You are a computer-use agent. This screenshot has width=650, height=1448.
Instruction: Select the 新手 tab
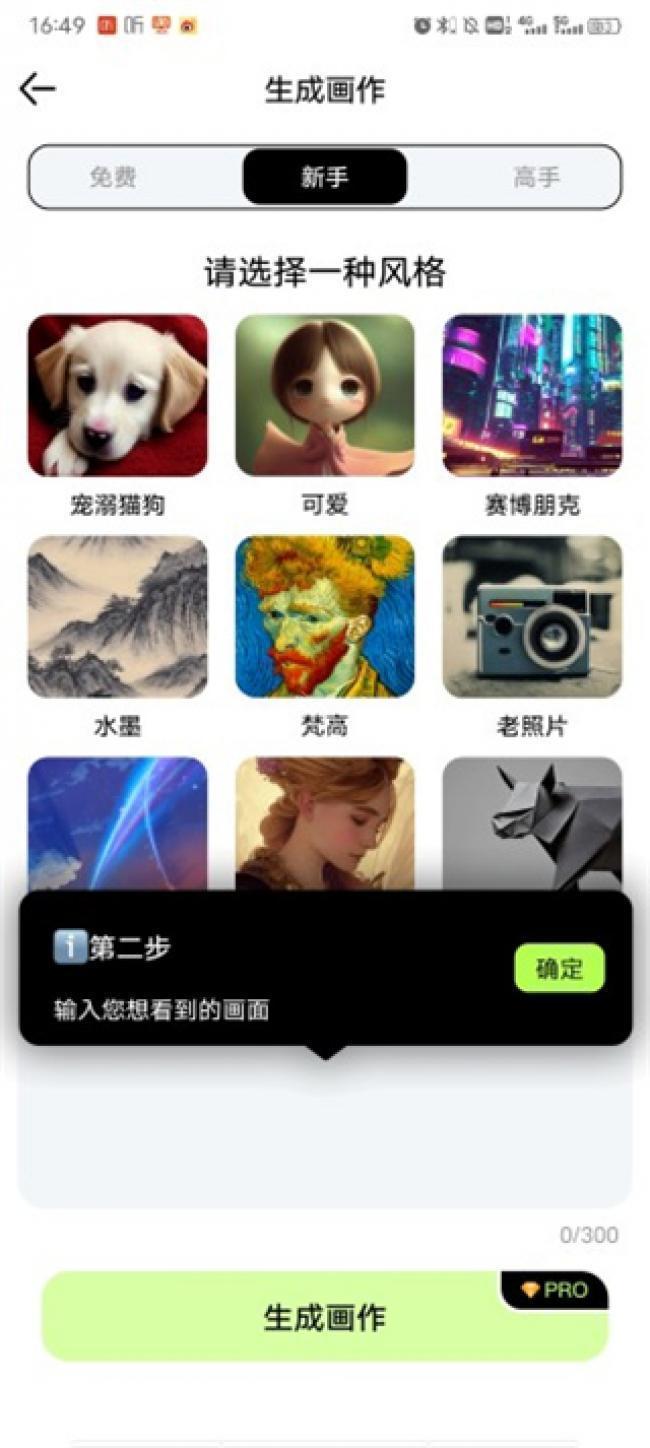(325, 178)
